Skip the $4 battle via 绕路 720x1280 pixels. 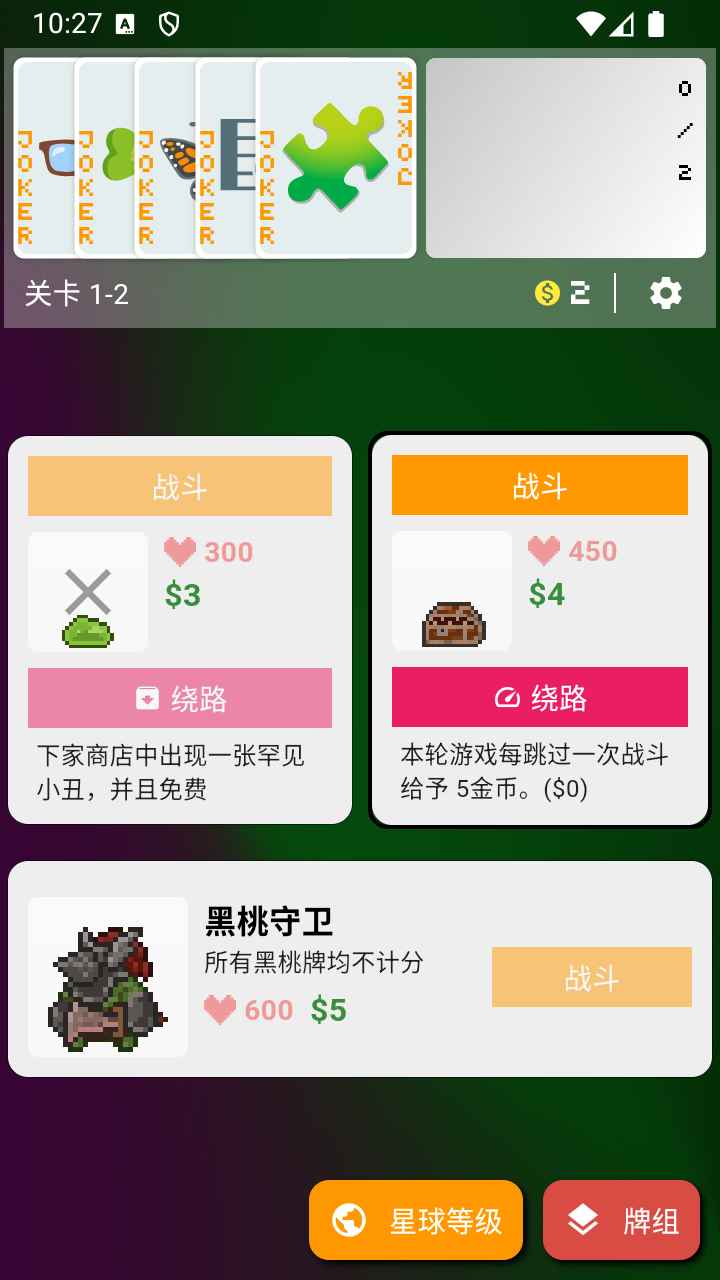coord(540,697)
